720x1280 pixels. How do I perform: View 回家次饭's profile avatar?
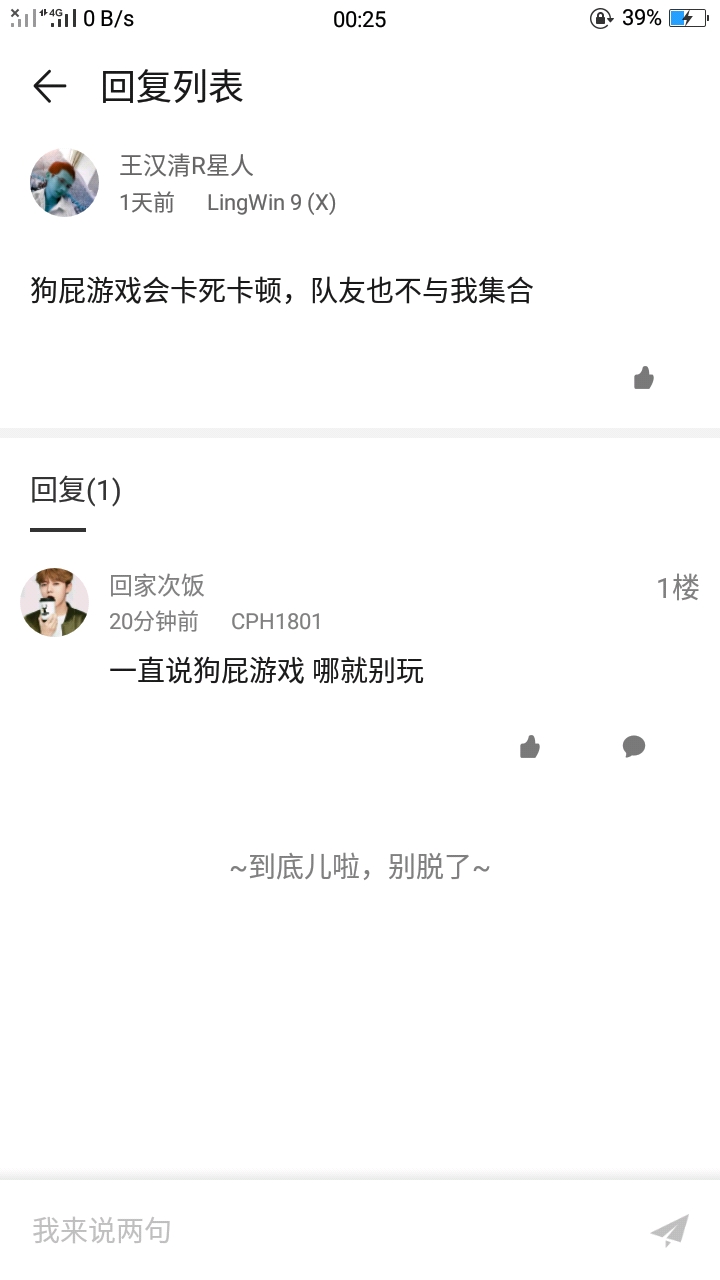tap(55, 602)
